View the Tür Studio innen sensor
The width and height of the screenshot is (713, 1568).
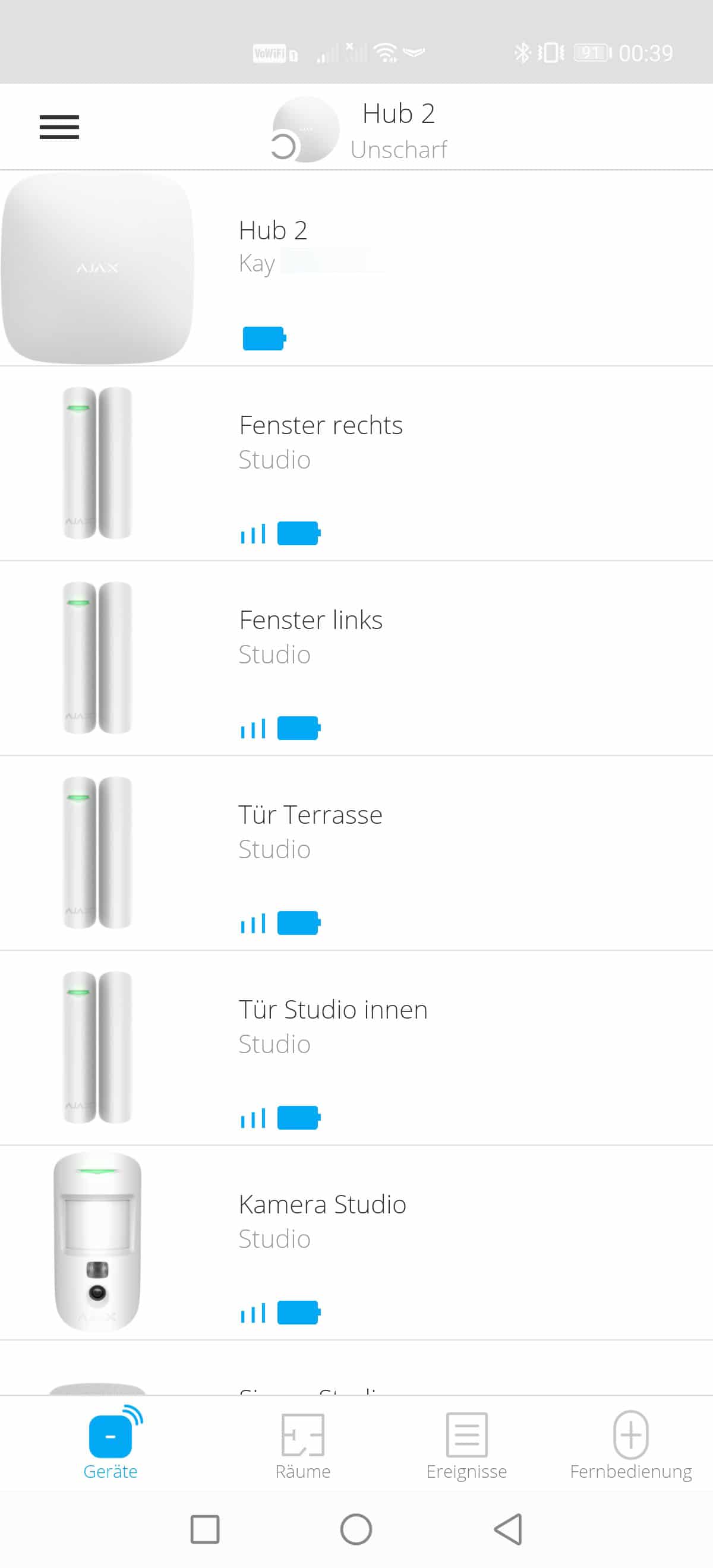tap(356, 1048)
